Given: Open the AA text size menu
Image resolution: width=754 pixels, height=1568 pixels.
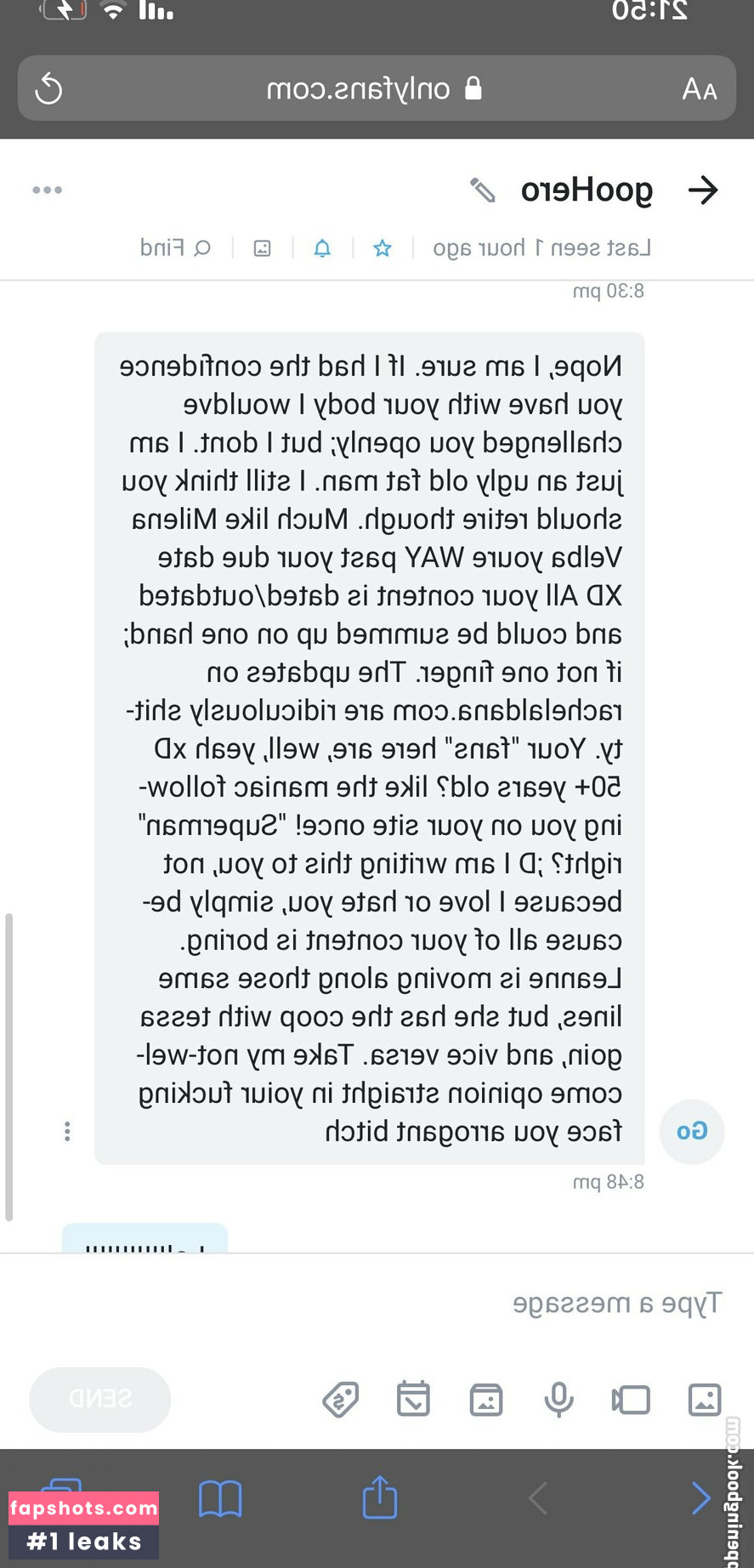Looking at the screenshot, I should (x=699, y=88).
